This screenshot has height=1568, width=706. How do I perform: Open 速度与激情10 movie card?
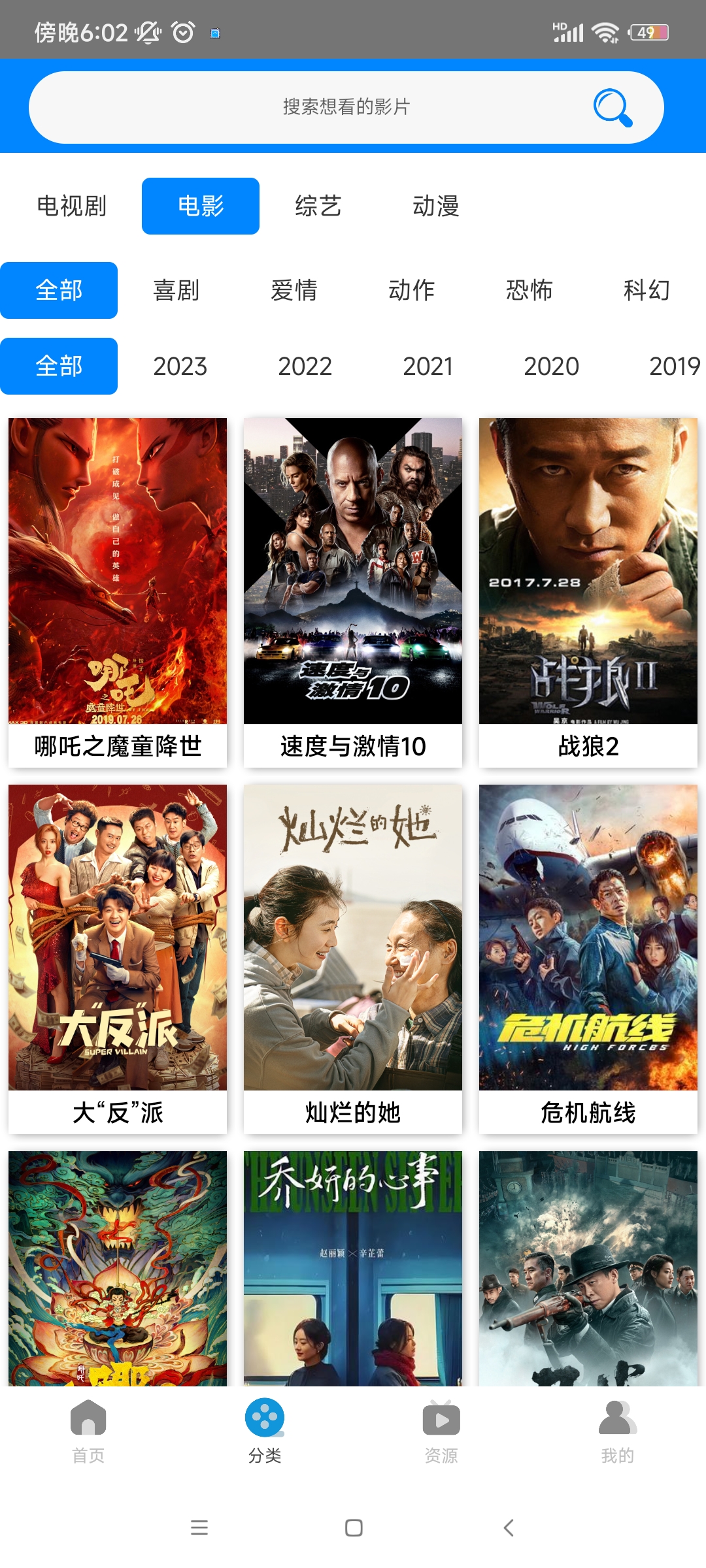[x=353, y=591]
